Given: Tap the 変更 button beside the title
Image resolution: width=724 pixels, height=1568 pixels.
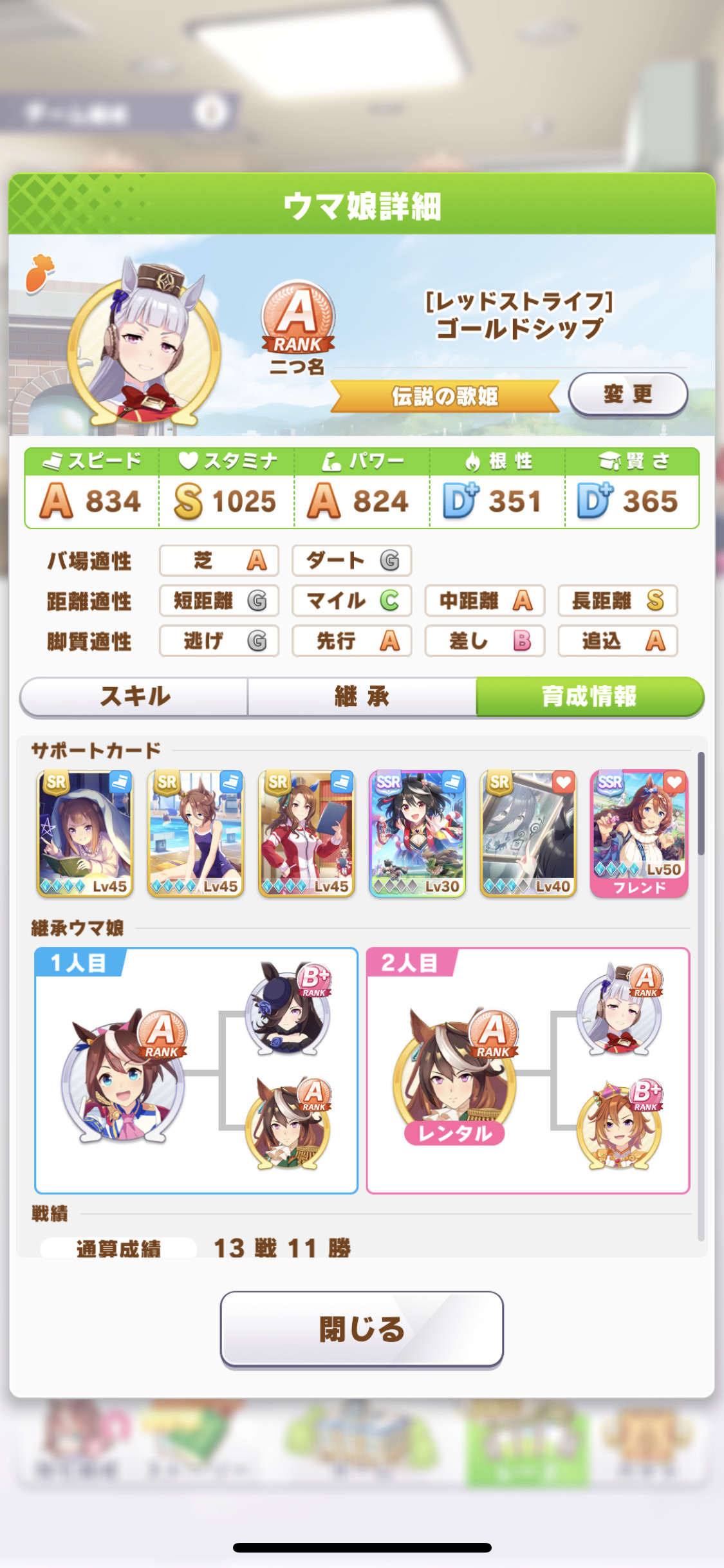Looking at the screenshot, I should pyautogui.click(x=627, y=394).
